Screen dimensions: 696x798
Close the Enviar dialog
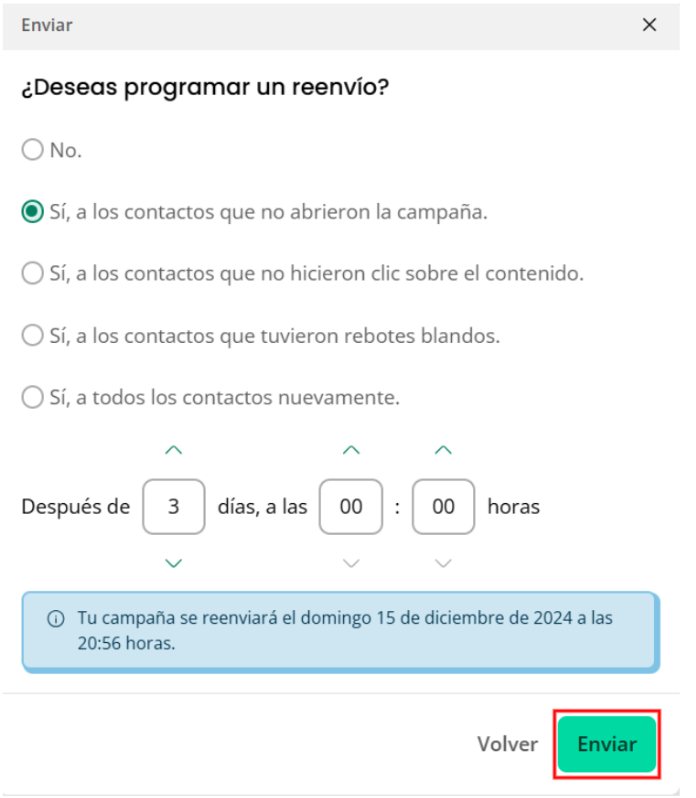(649, 24)
